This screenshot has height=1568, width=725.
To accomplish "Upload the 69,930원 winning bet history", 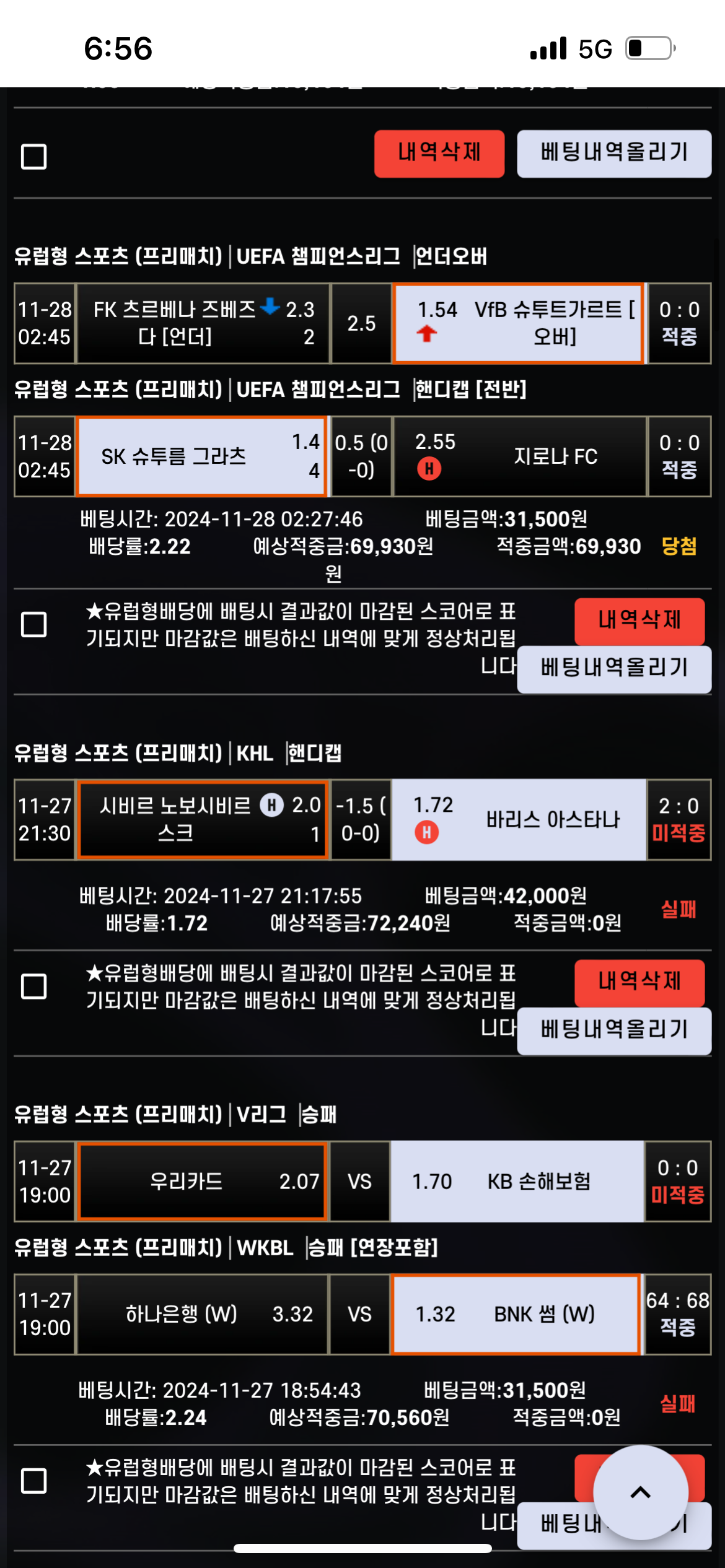I will coord(613,669).
